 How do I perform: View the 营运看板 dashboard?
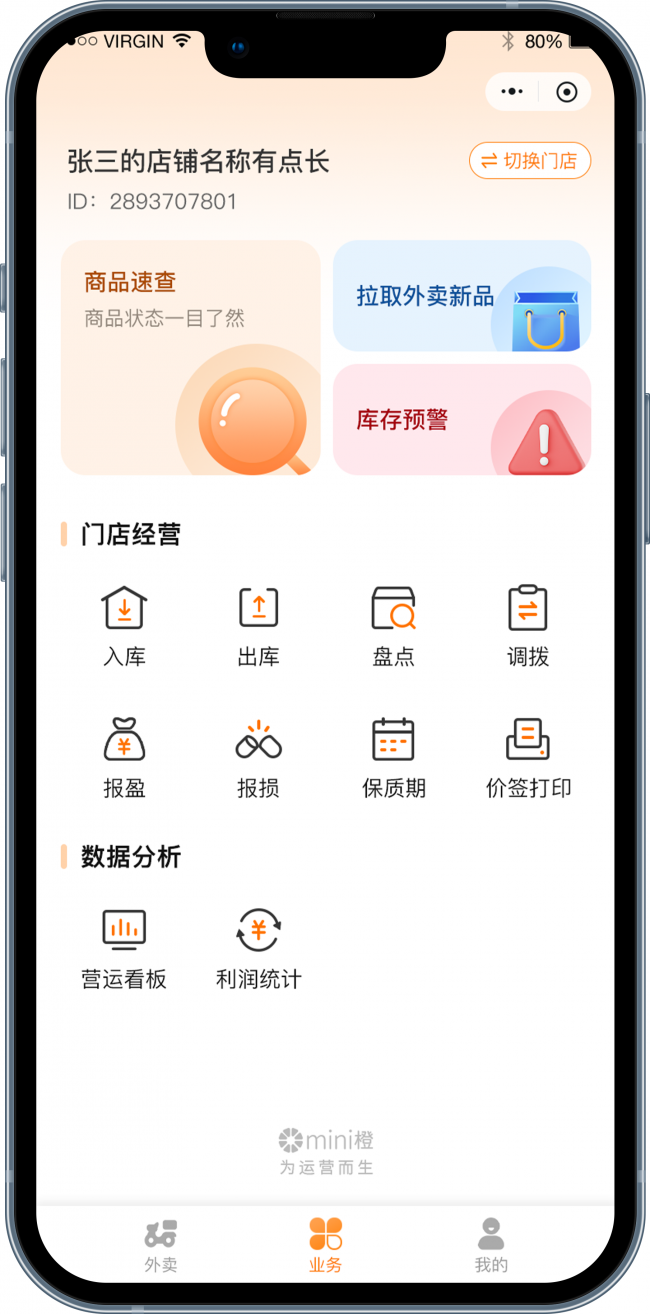pyautogui.click(x=124, y=948)
